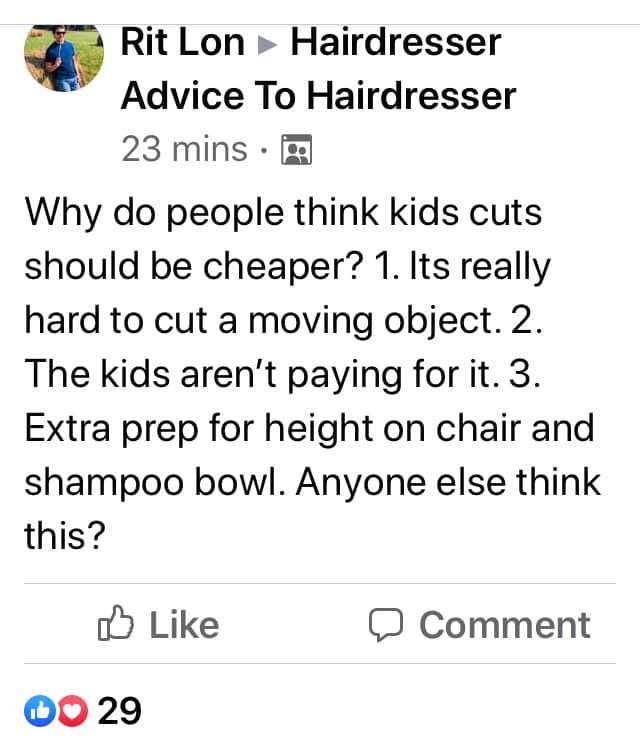Open Rit Lon's profile name link
The image size is (640, 743).
pyautogui.click(x=181, y=42)
